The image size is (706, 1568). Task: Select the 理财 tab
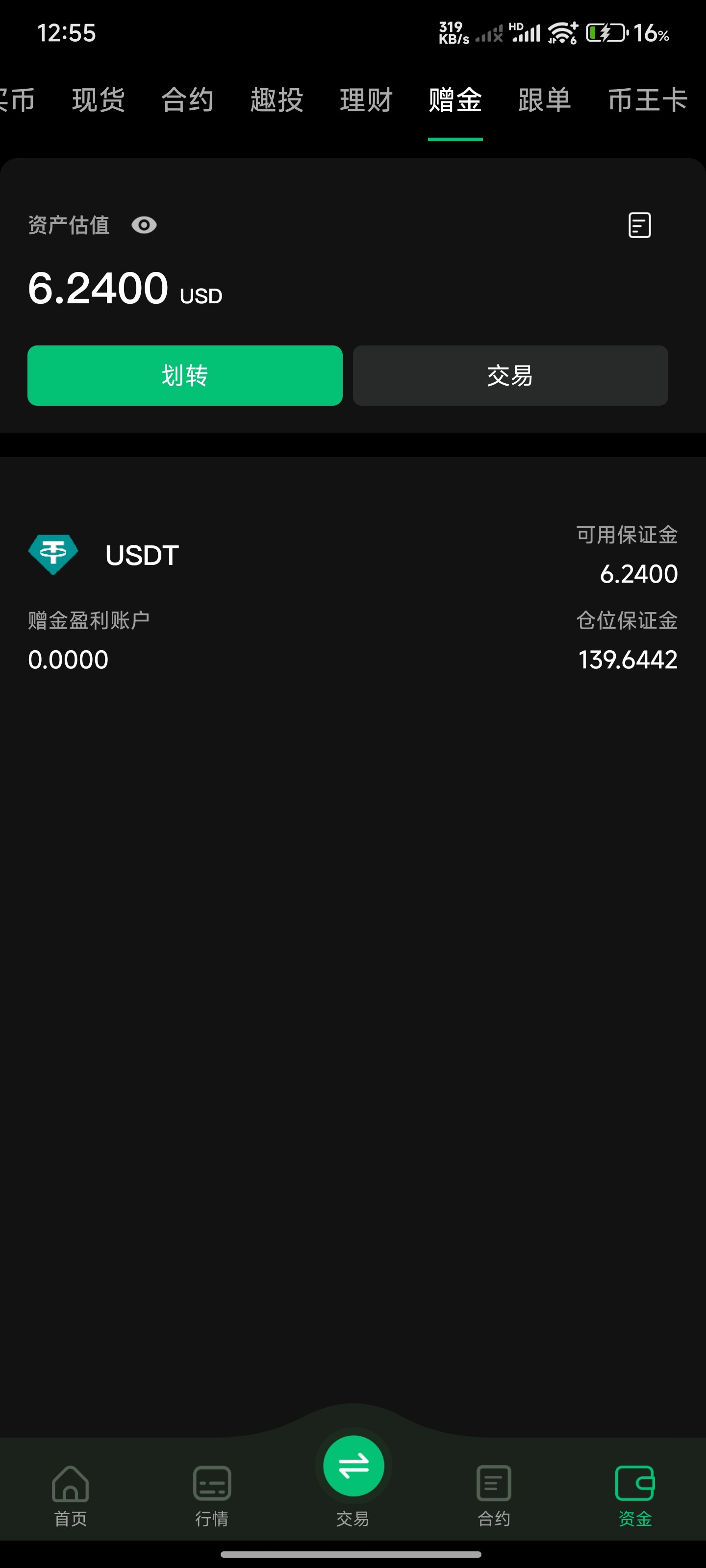click(x=366, y=100)
